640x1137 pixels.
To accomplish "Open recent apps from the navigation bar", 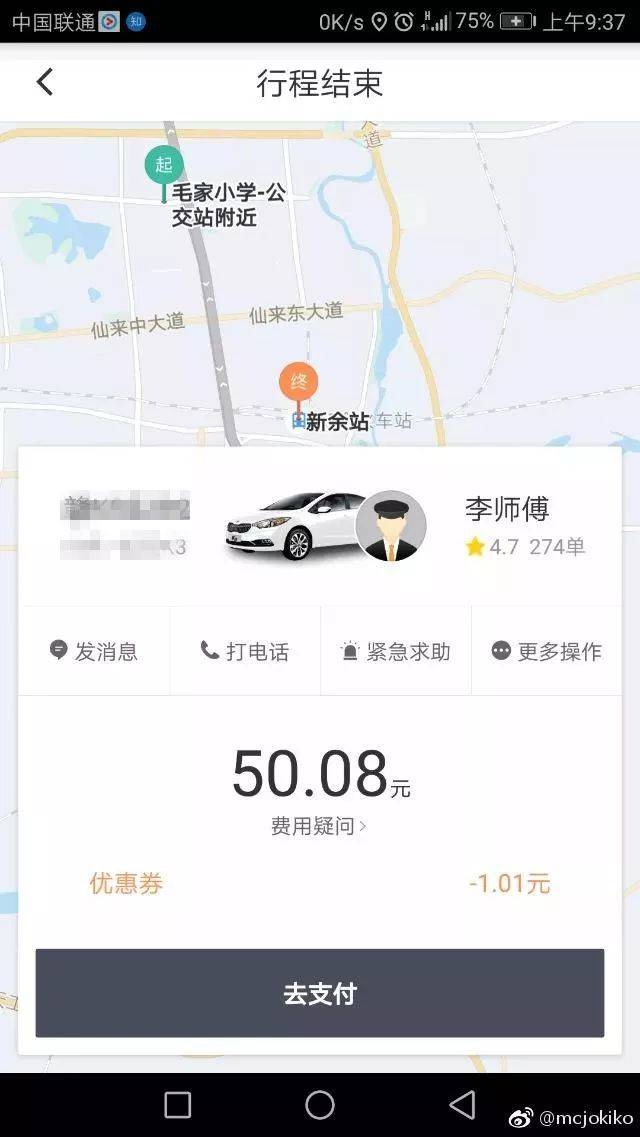I will 177,1104.
